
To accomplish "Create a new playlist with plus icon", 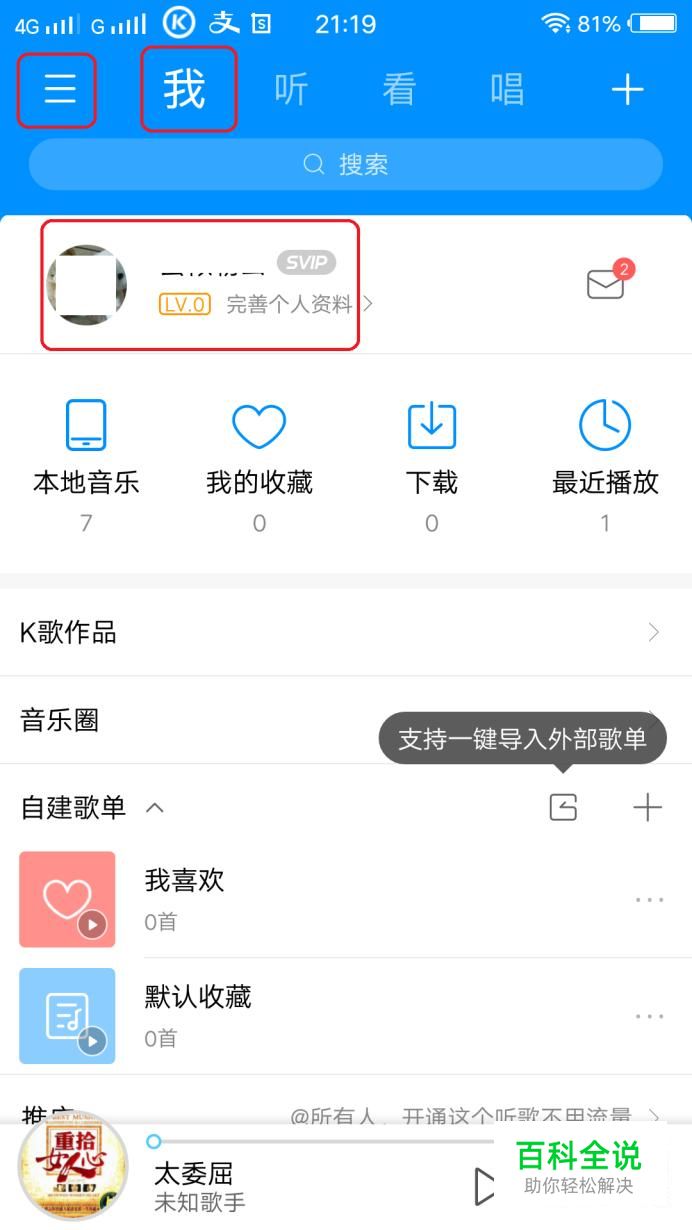I will pos(648,807).
